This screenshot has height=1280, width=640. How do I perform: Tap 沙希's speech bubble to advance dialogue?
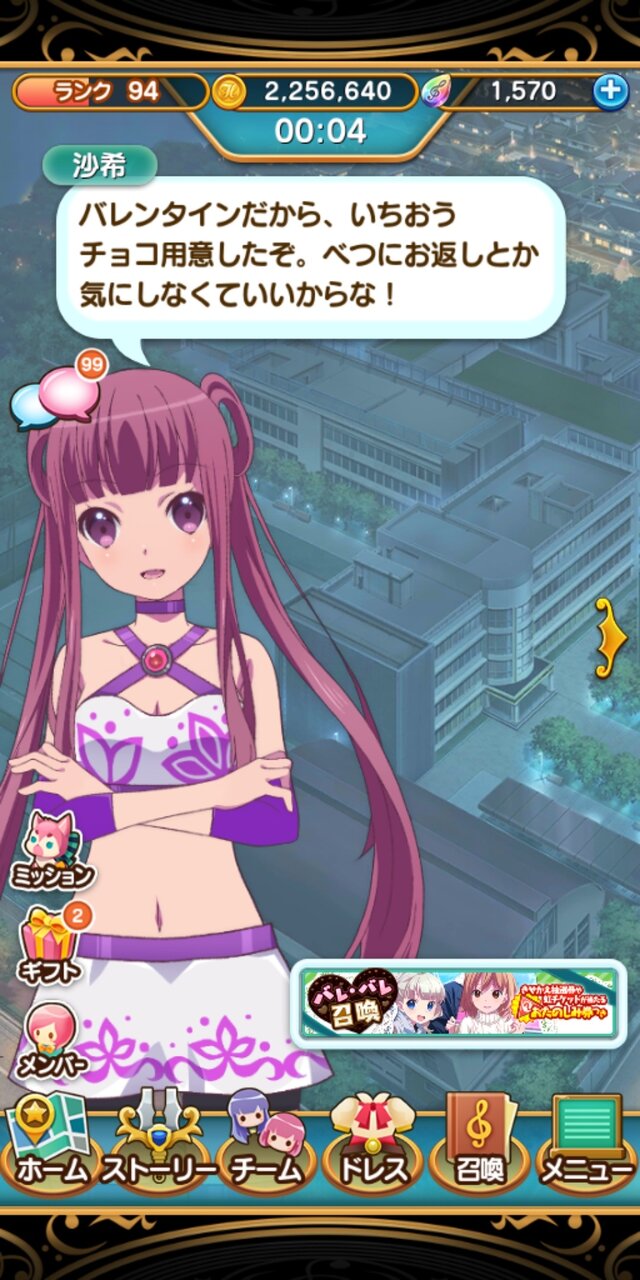(310, 255)
